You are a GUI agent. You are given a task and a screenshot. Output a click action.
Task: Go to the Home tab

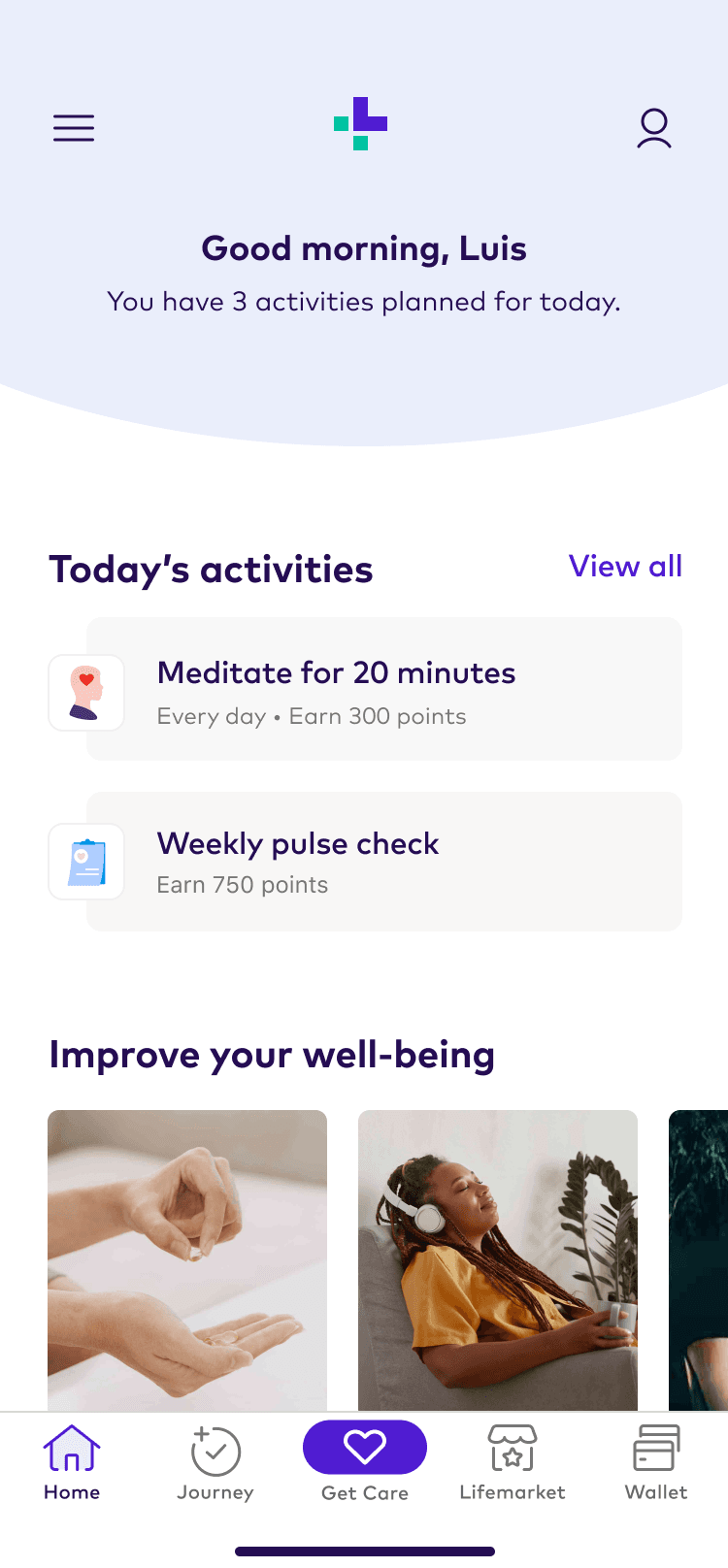tap(72, 1464)
